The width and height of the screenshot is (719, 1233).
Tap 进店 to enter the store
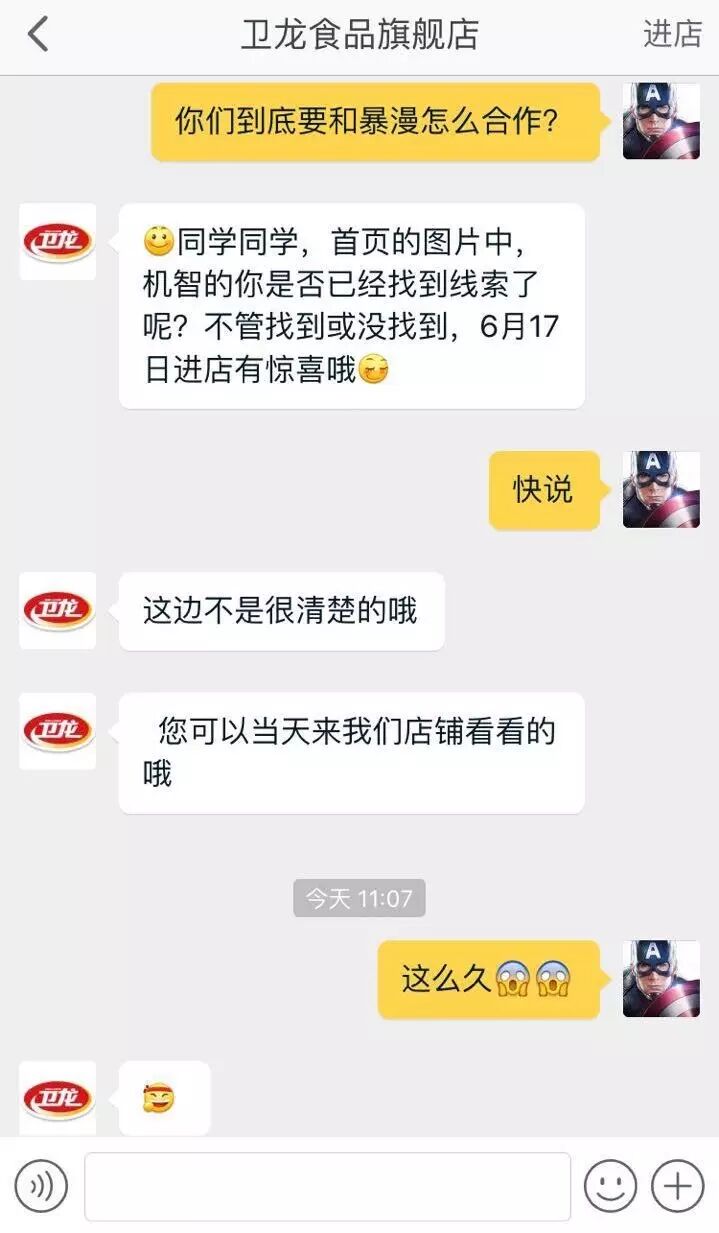[672, 35]
